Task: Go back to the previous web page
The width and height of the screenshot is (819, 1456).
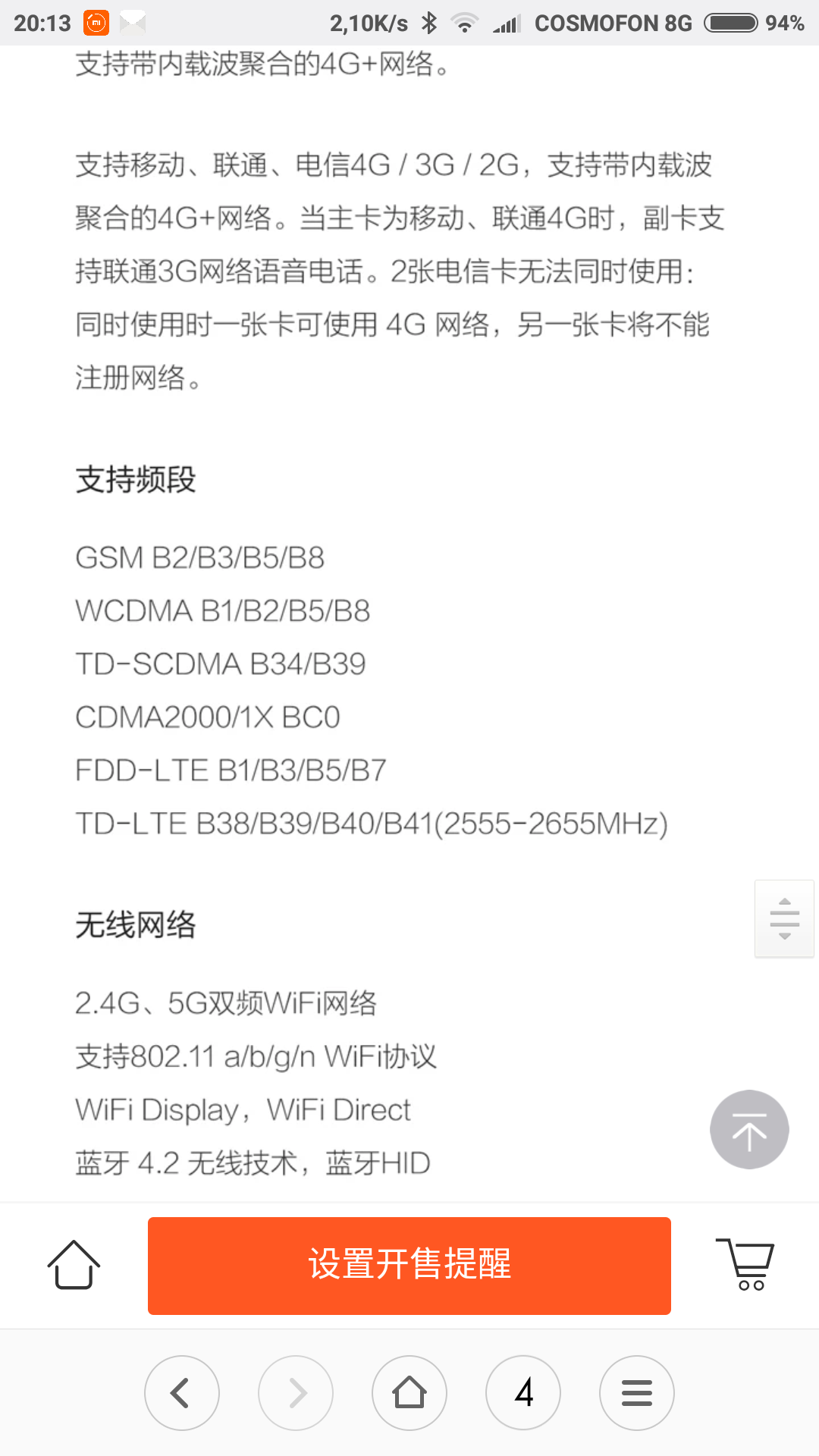Action: pos(182,1393)
